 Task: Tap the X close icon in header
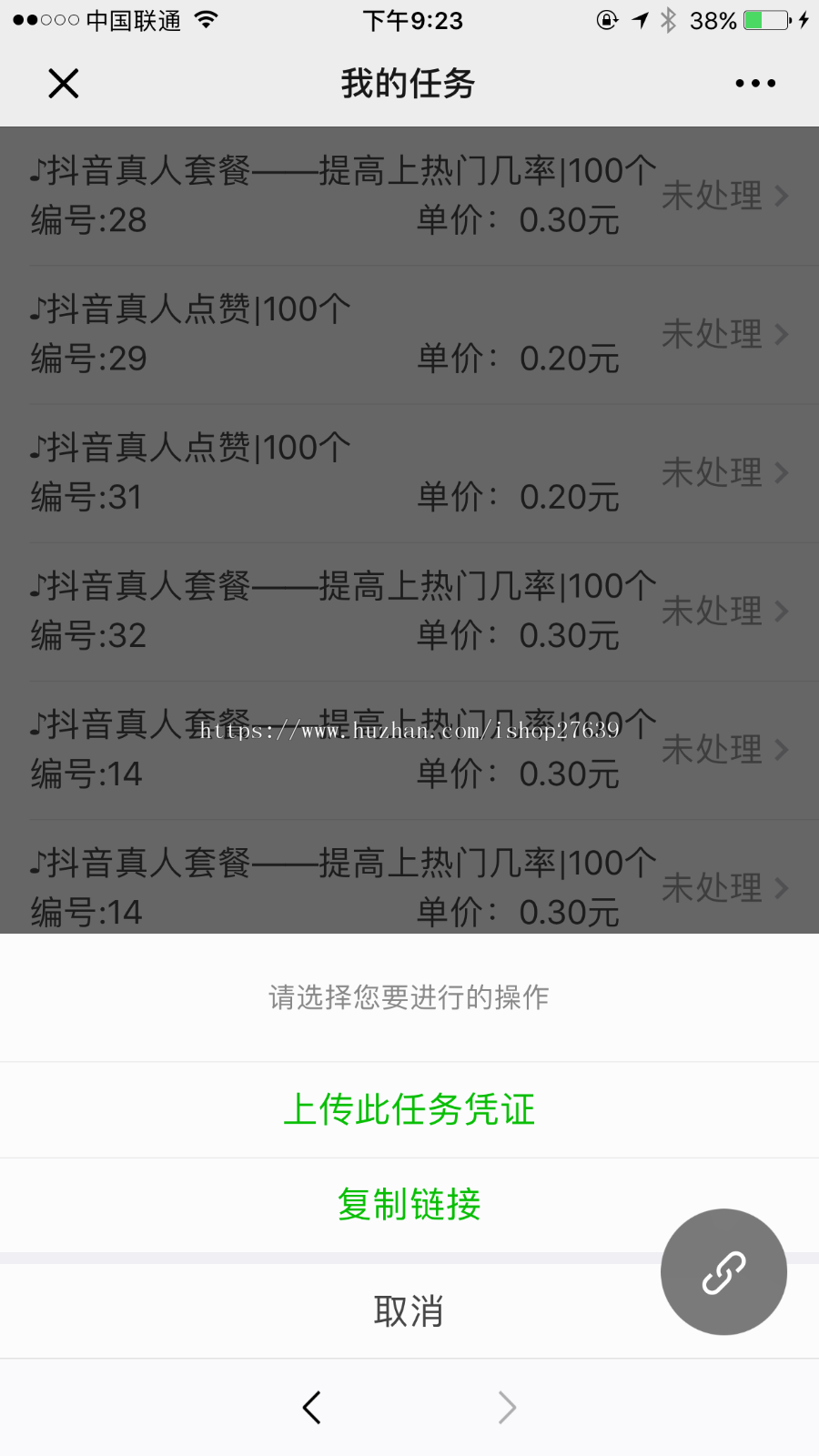(x=63, y=83)
